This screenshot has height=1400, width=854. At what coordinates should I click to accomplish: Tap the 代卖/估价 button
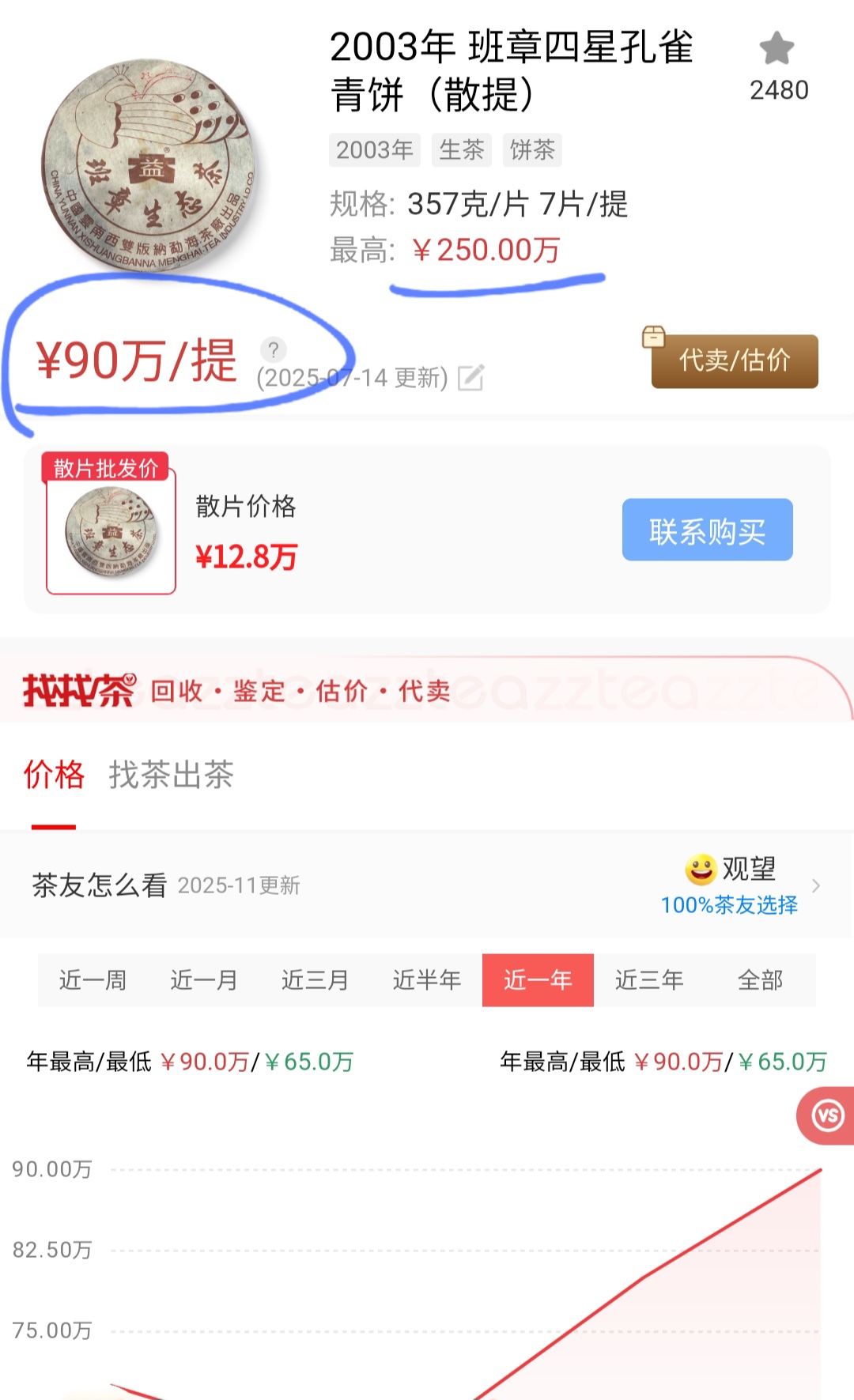(734, 360)
